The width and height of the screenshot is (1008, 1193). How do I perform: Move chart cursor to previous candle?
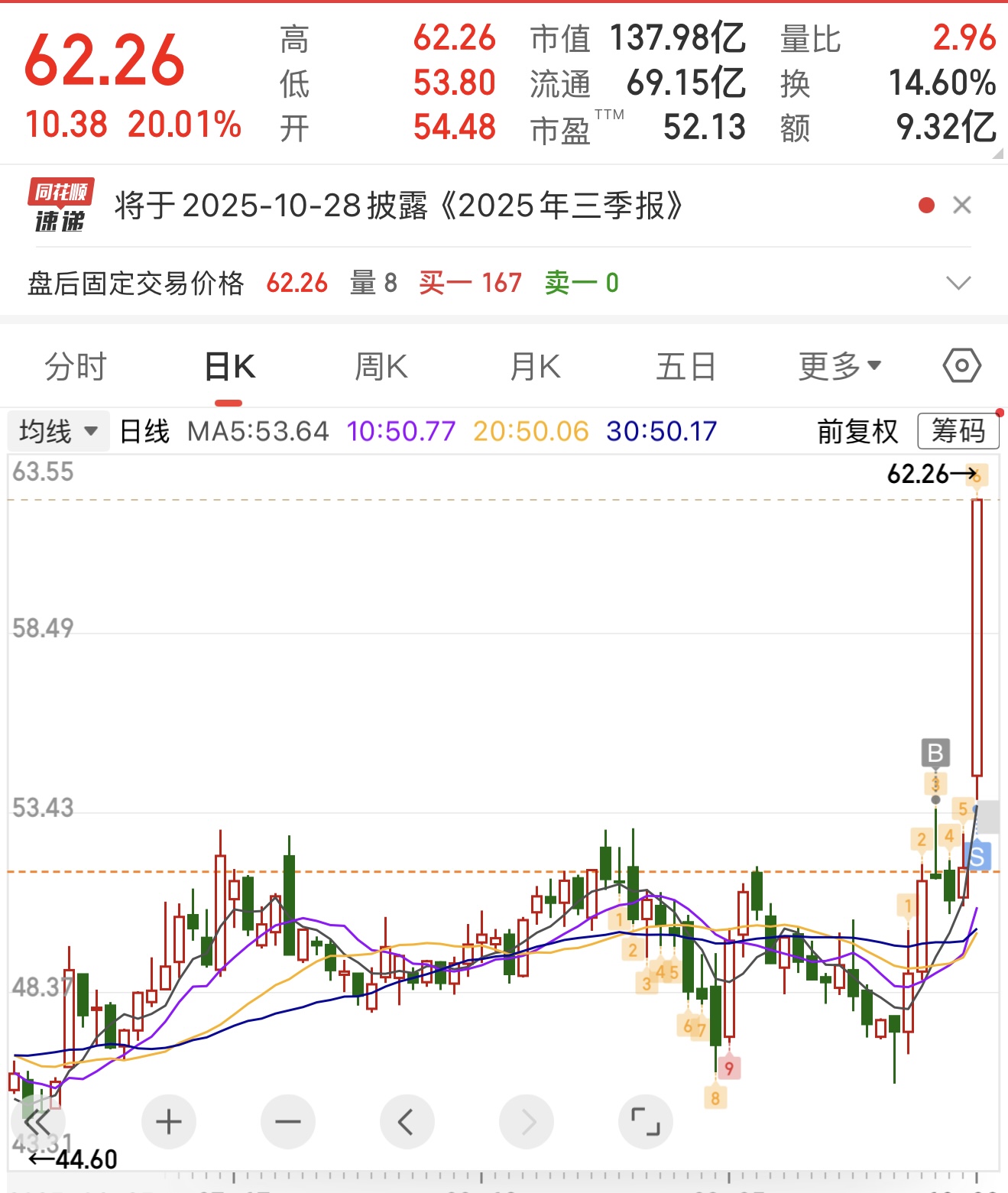[407, 1122]
